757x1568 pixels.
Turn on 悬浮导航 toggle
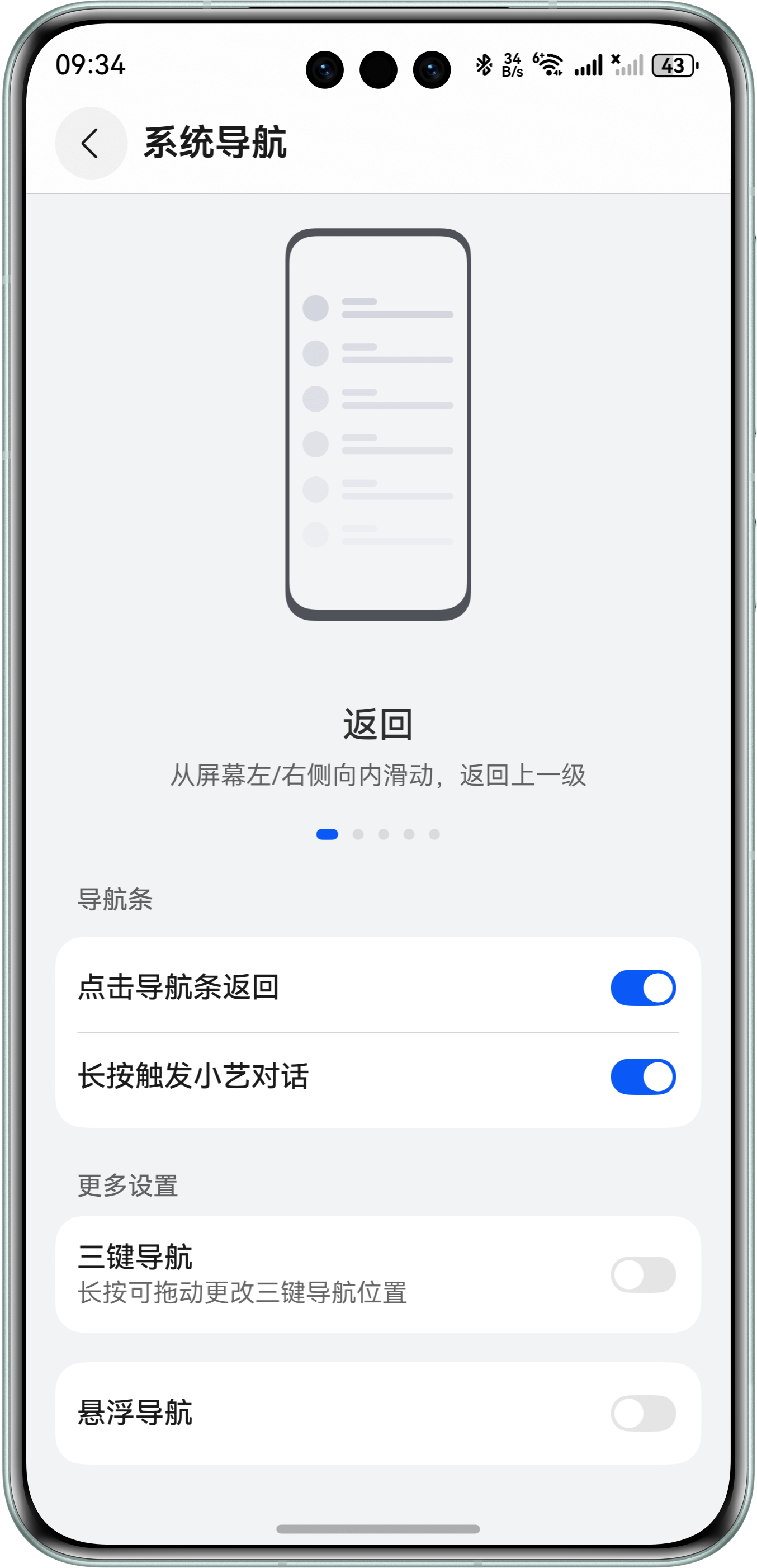(642, 1412)
